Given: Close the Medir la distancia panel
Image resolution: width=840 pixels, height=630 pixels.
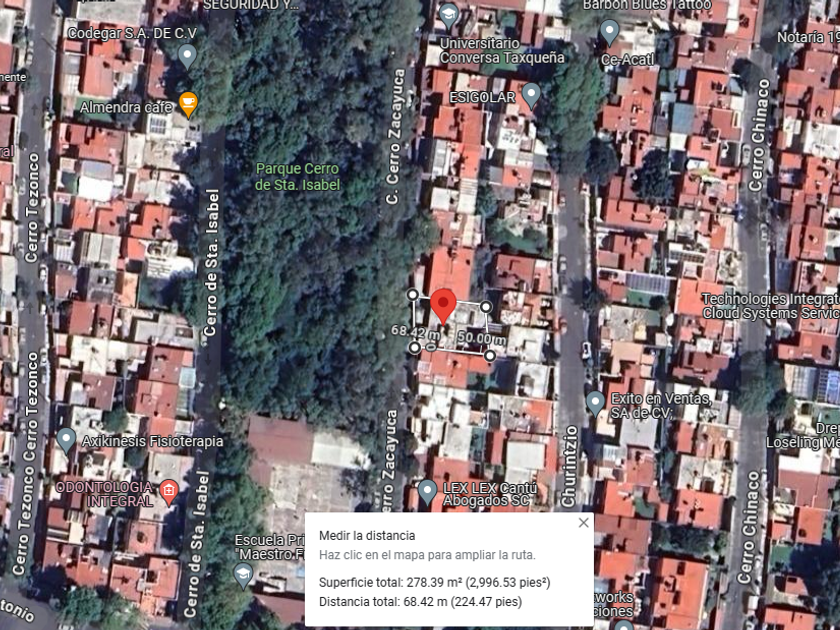Looking at the screenshot, I should tap(583, 523).
